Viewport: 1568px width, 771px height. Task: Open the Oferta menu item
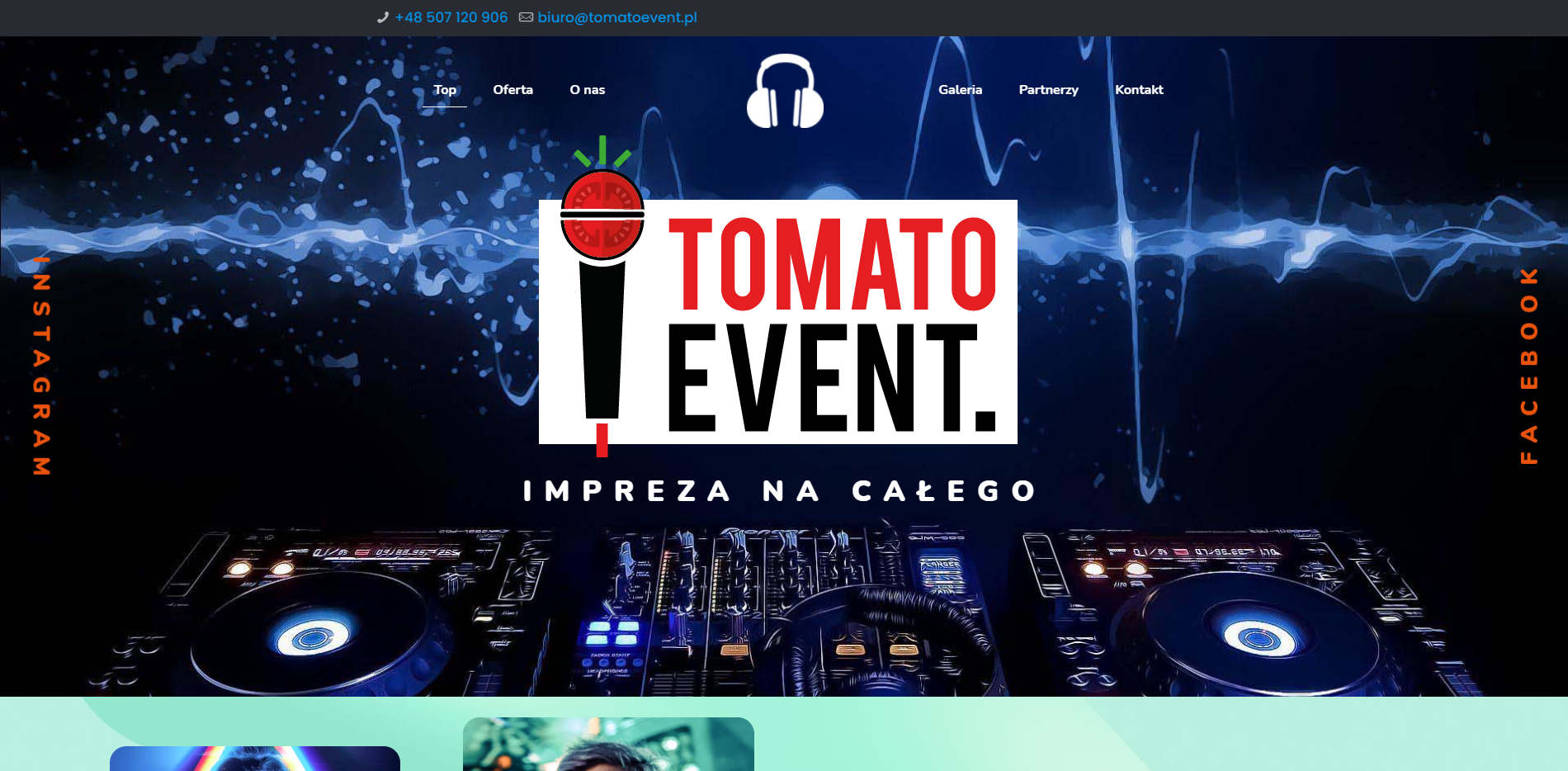click(512, 90)
